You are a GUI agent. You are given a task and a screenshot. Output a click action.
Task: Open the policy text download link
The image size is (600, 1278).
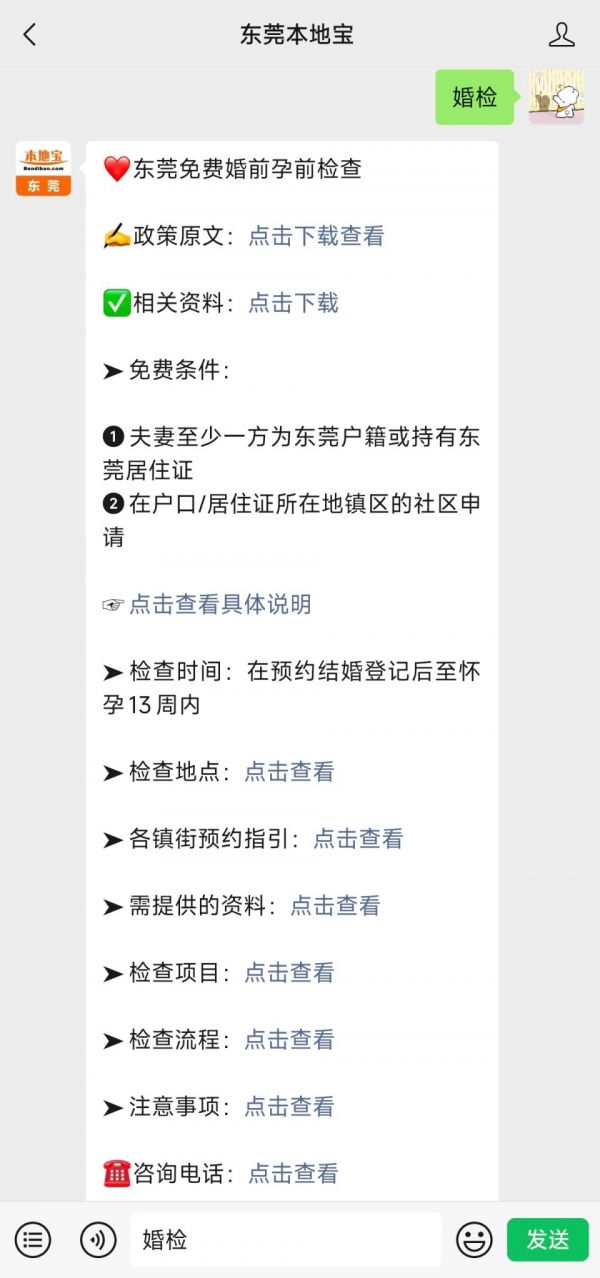pyautogui.click(x=316, y=236)
